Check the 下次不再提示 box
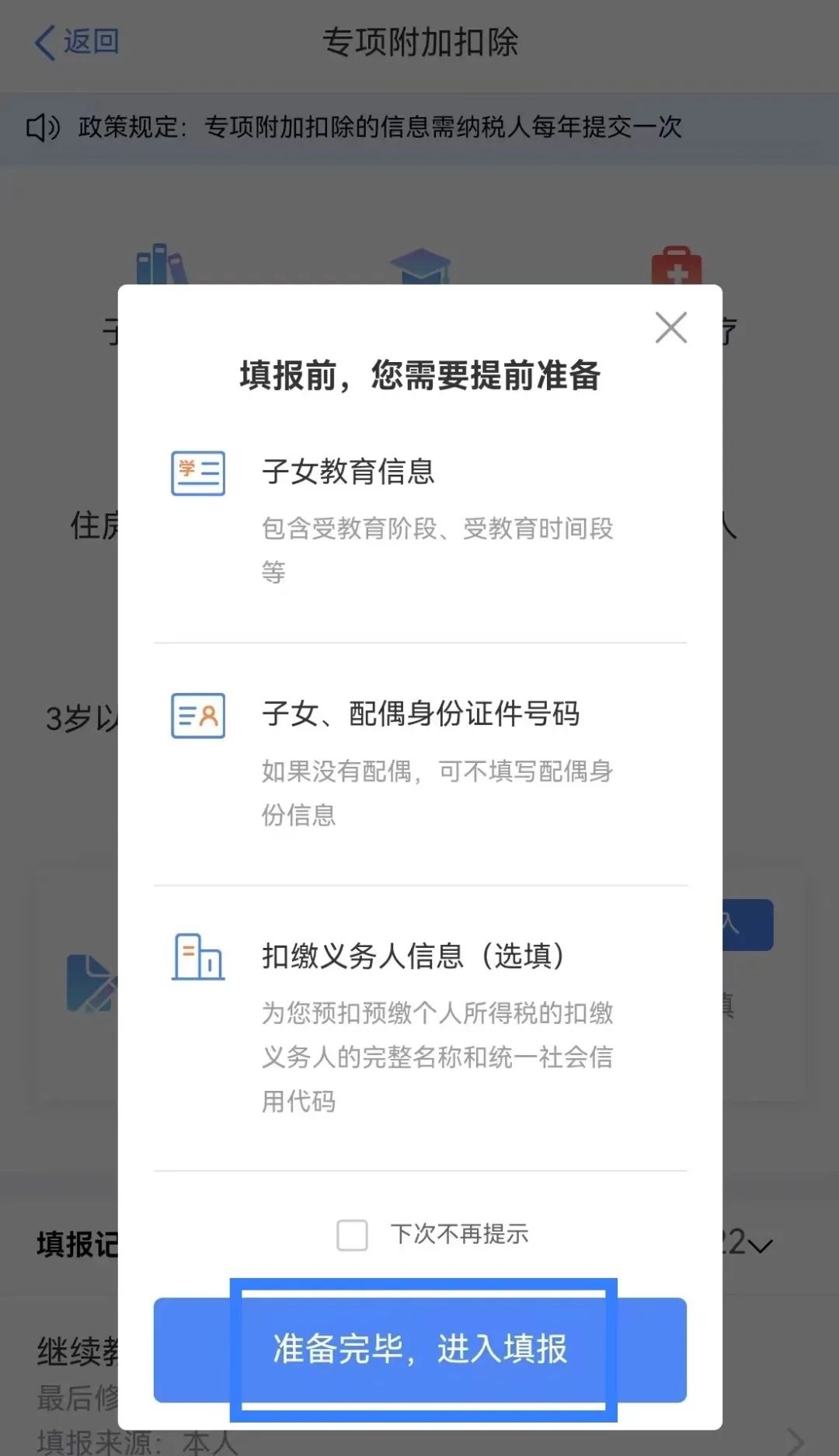The height and width of the screenshot is (1456, 839). click(352, 1234)
